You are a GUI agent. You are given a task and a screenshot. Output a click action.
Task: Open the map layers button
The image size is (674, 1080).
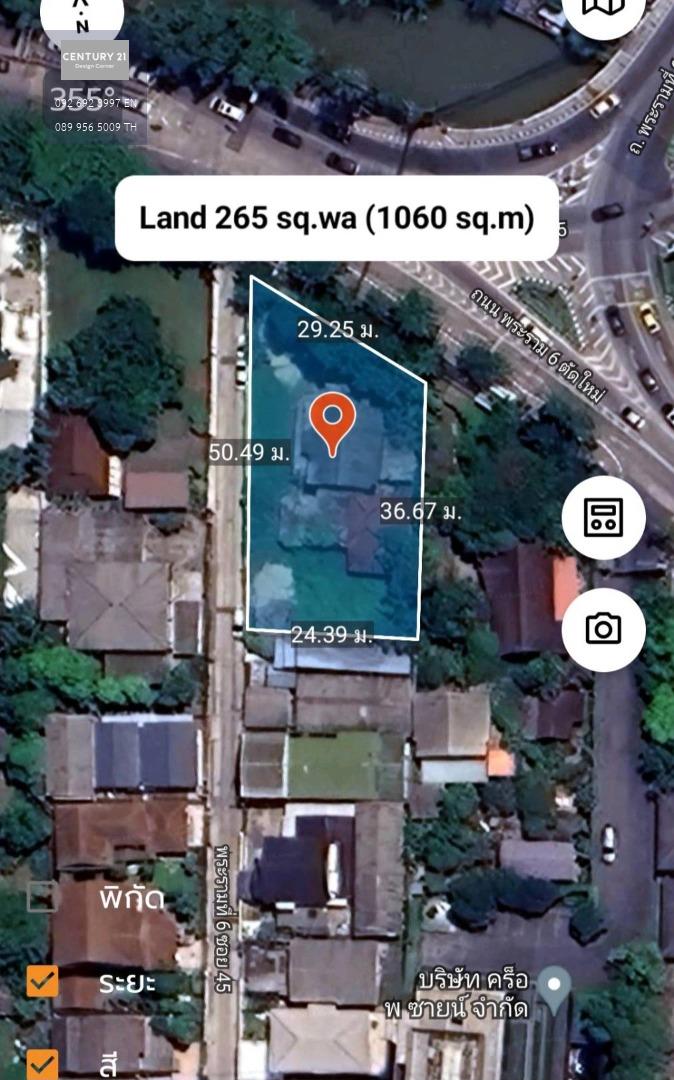pyautogui.click(x=604, y=10)
